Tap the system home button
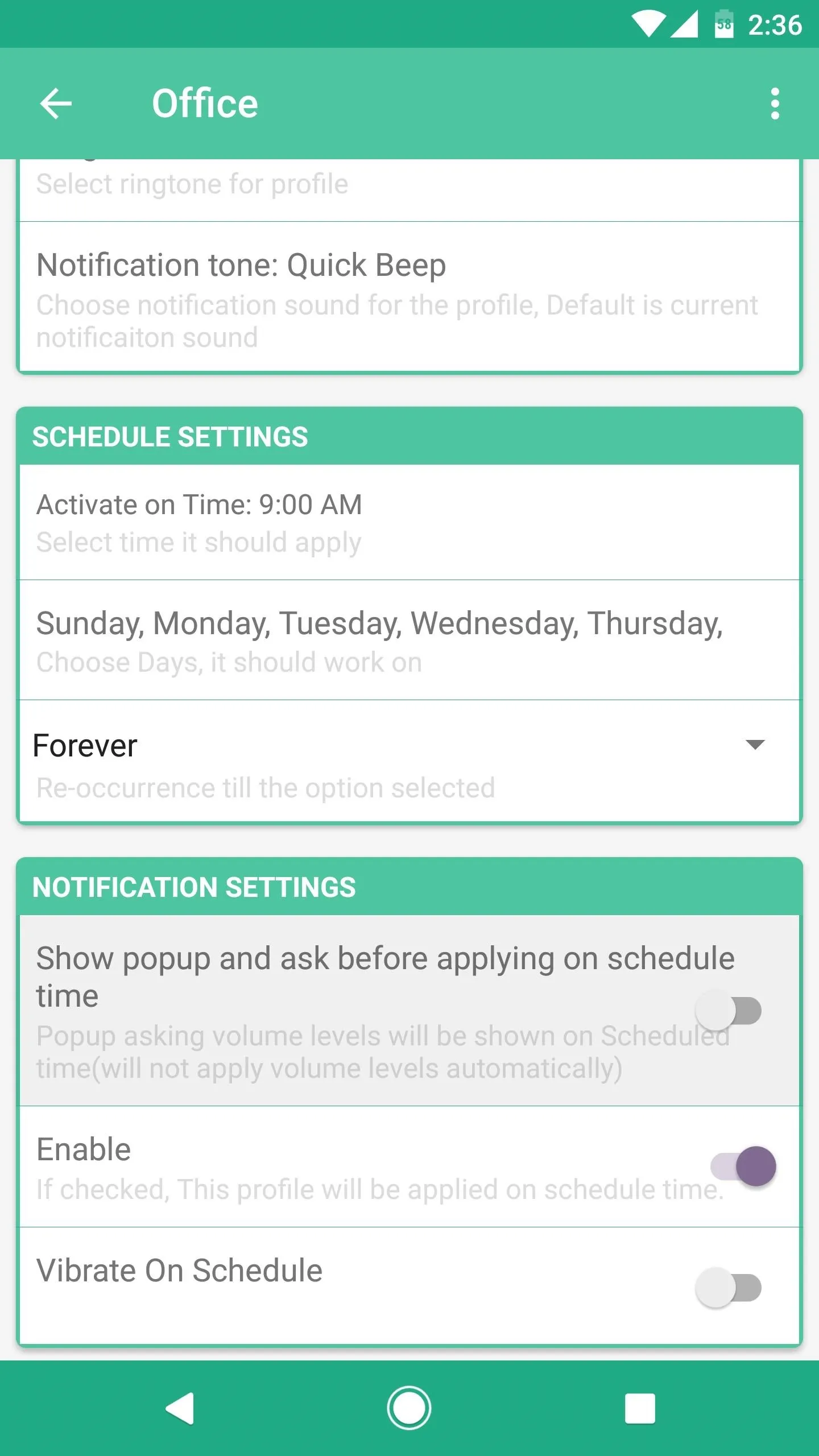The width and height of the screenshot is (819, 1456). pos(409,1408)
